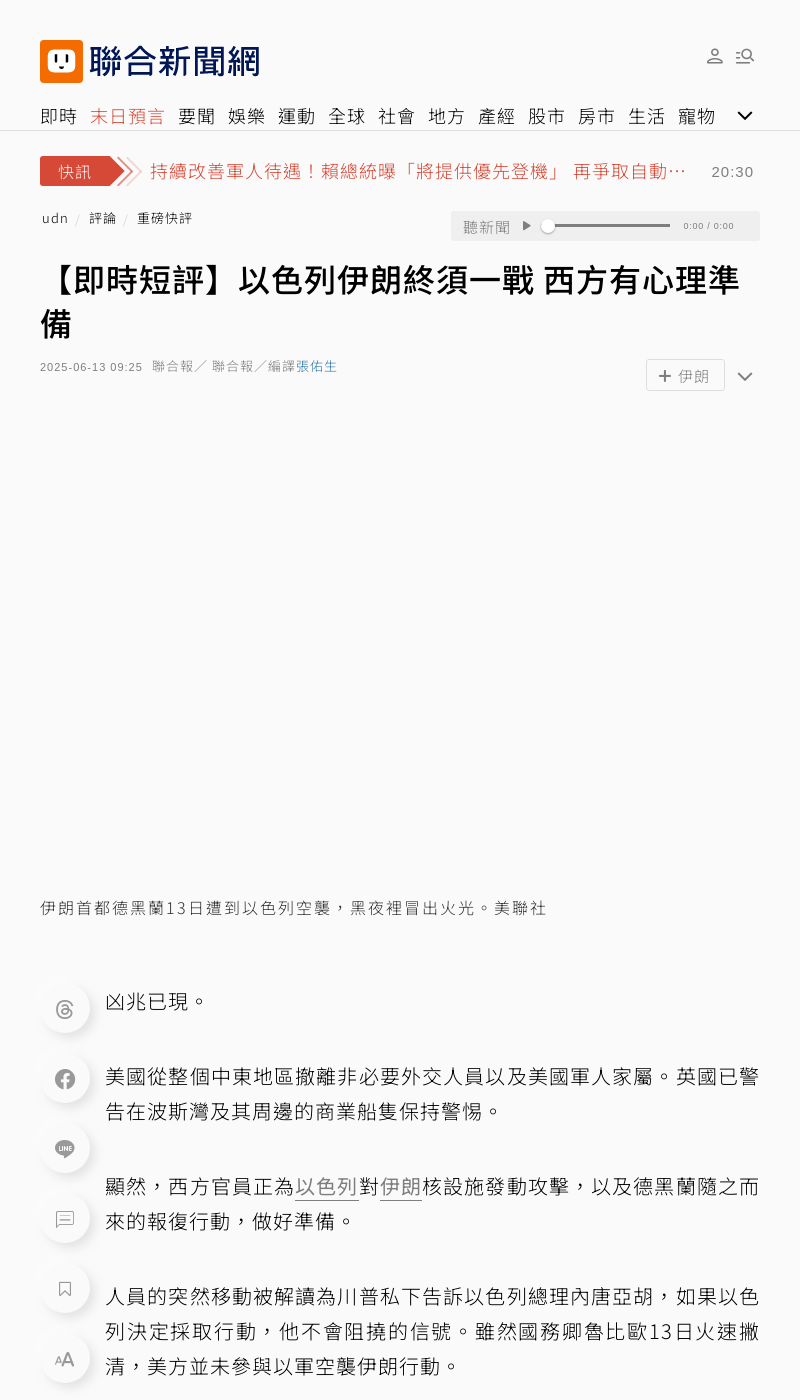Select the 股市 tab
Viewport: 800px width, 1400px height.
tap(547, 116)
